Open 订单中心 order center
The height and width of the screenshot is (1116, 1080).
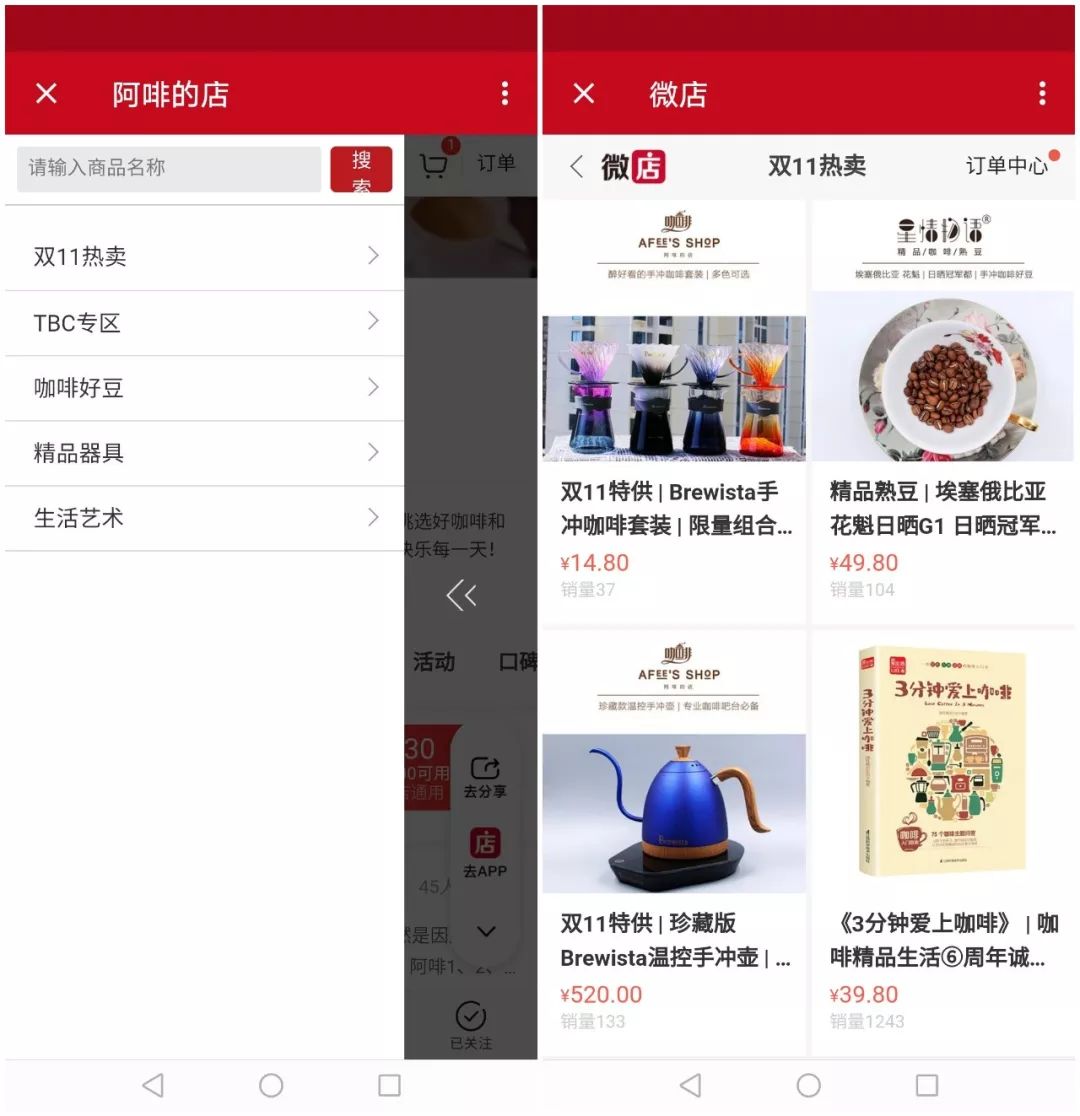[1006, 166]
